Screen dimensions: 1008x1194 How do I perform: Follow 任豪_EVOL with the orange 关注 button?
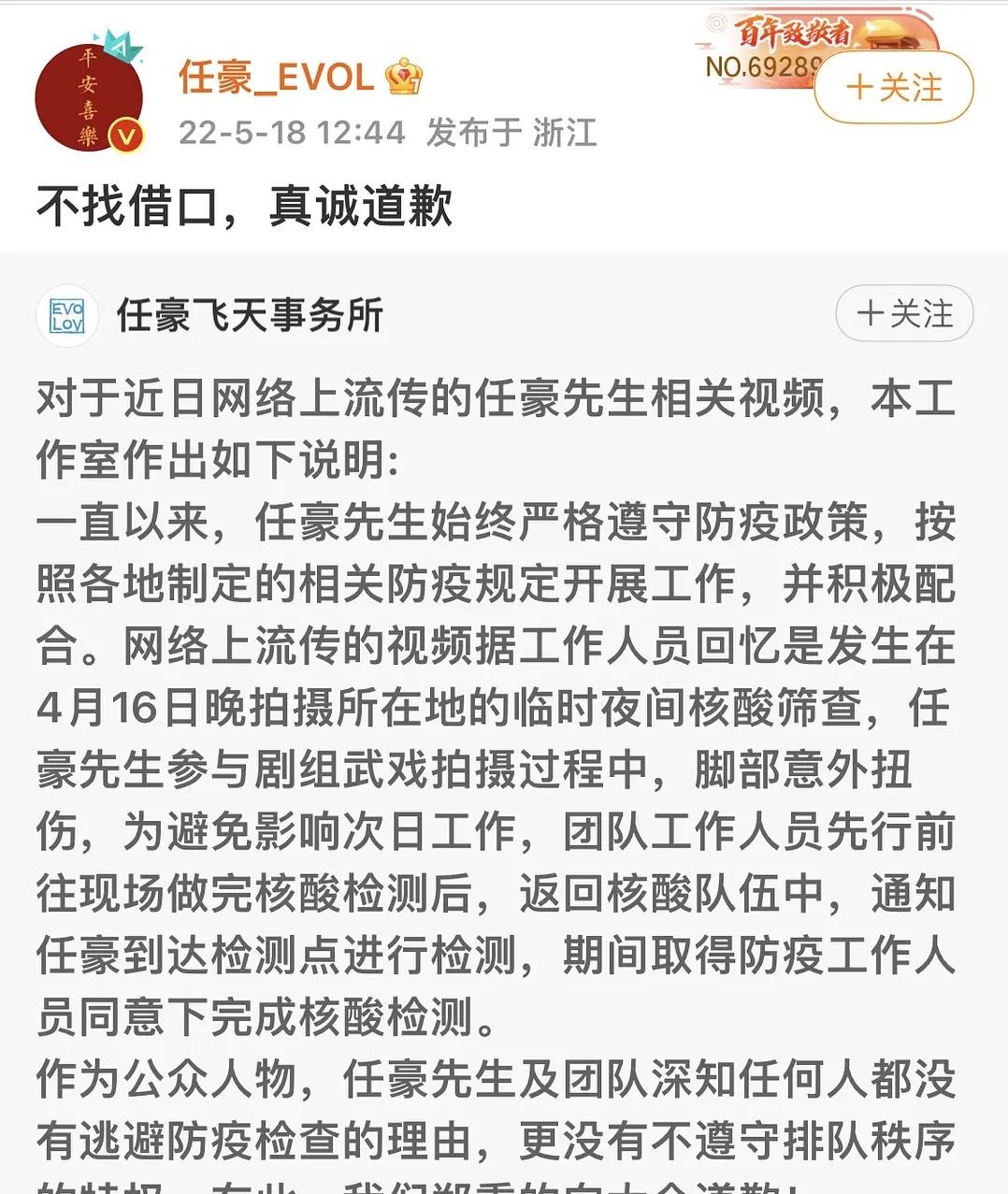(893, 88)
